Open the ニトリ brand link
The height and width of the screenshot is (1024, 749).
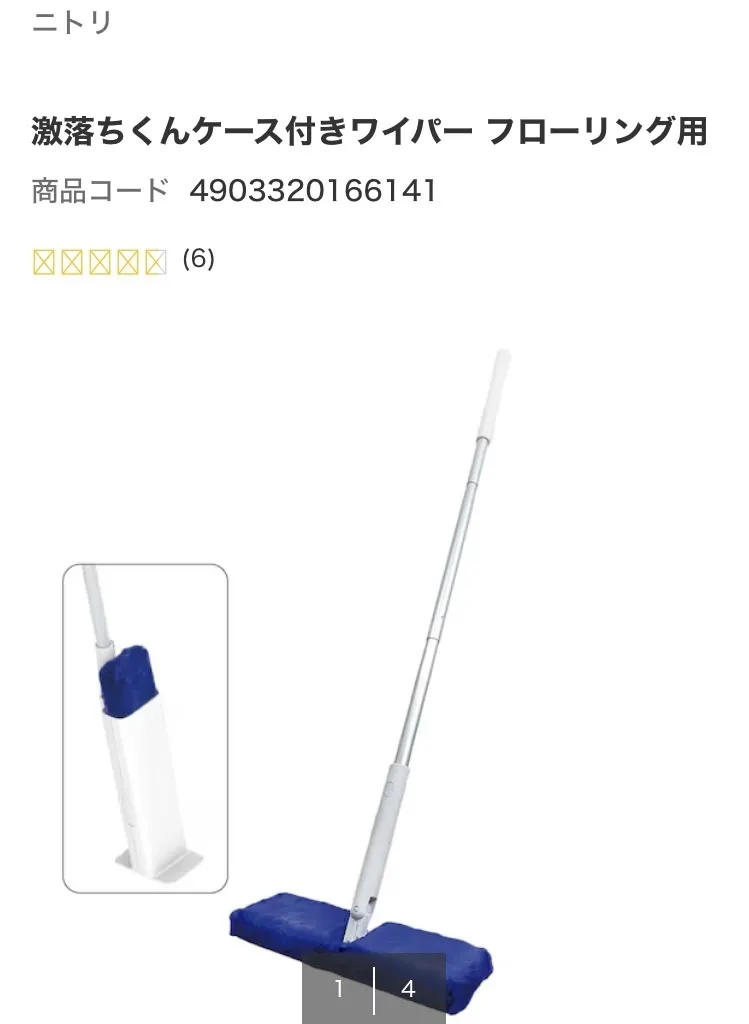(x=72, y=22)
